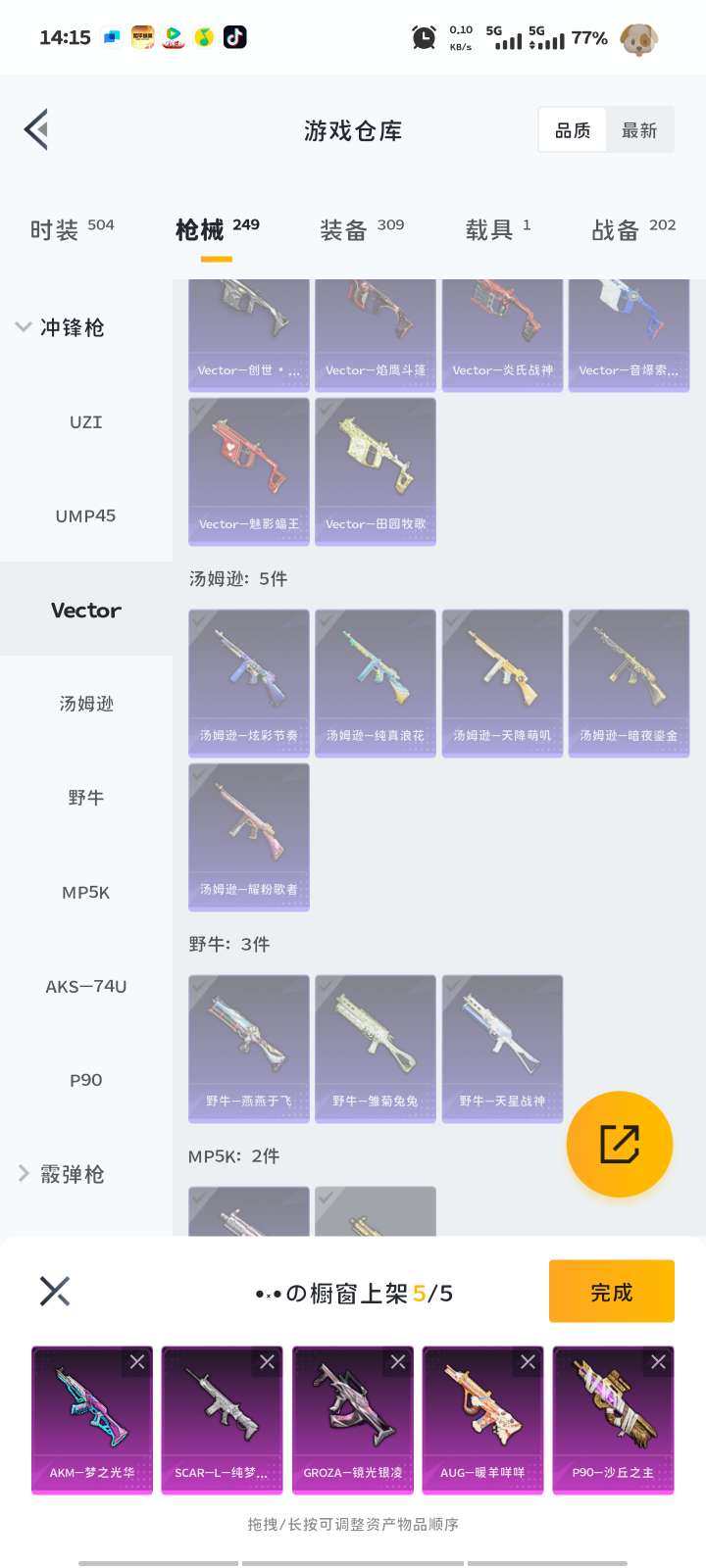The width and height of the screenshot is (706, 1568).
Task: Expand the 霰弹枪 category
Action: pyautogui.click(x=61, y=1174)
